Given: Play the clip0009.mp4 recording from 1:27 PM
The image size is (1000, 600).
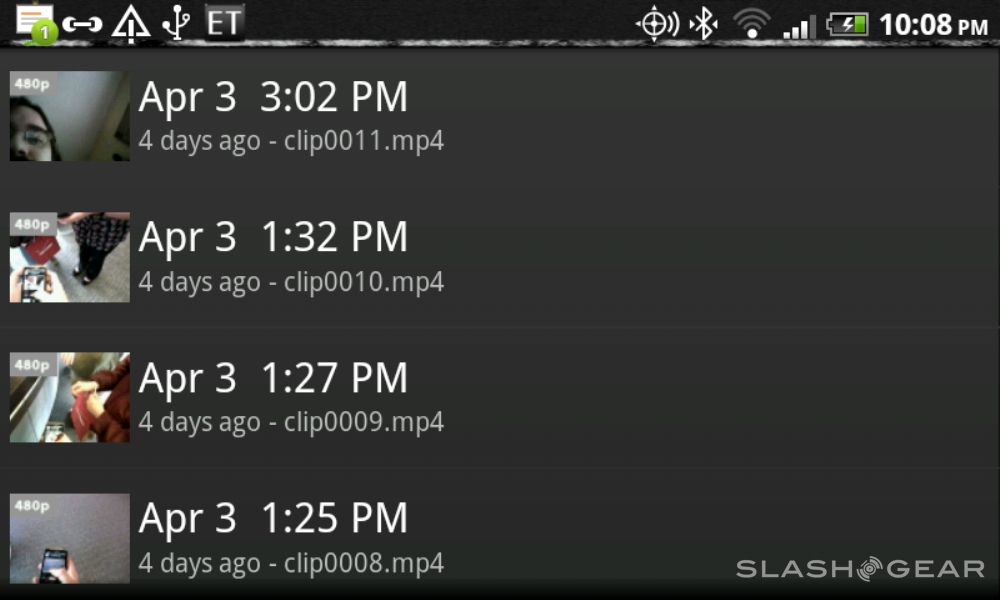Looking at the screenshot, I should (290, 398).
